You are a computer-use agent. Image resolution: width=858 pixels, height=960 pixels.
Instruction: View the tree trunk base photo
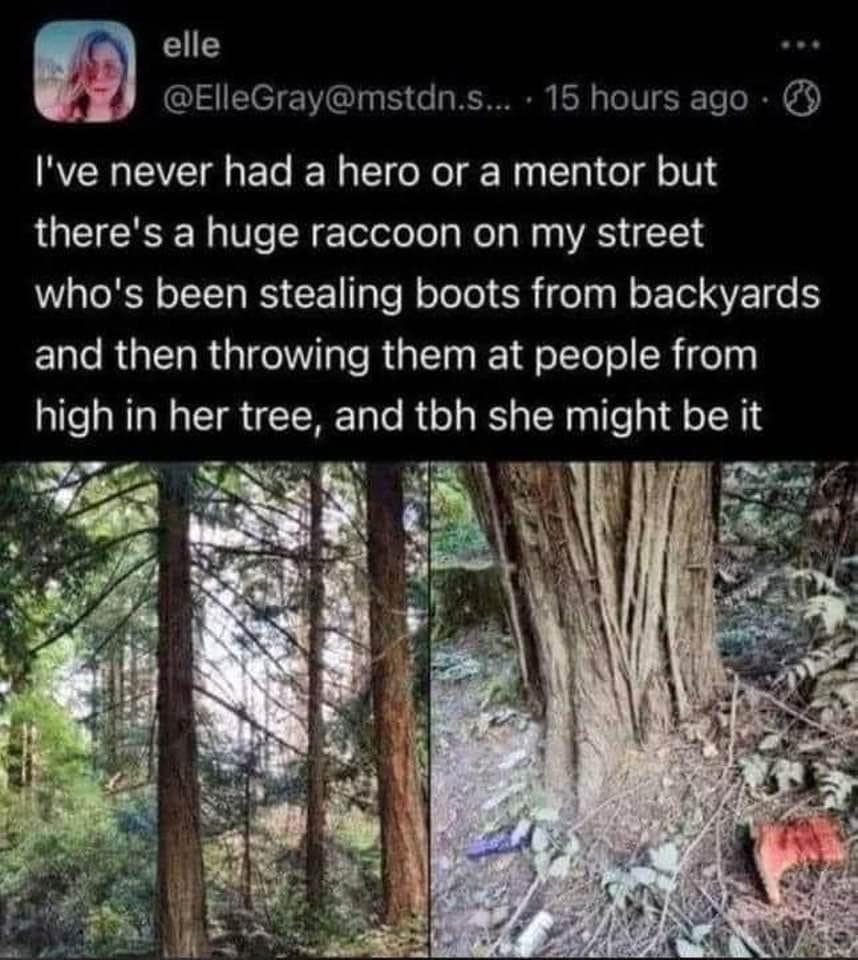[643, 708]
